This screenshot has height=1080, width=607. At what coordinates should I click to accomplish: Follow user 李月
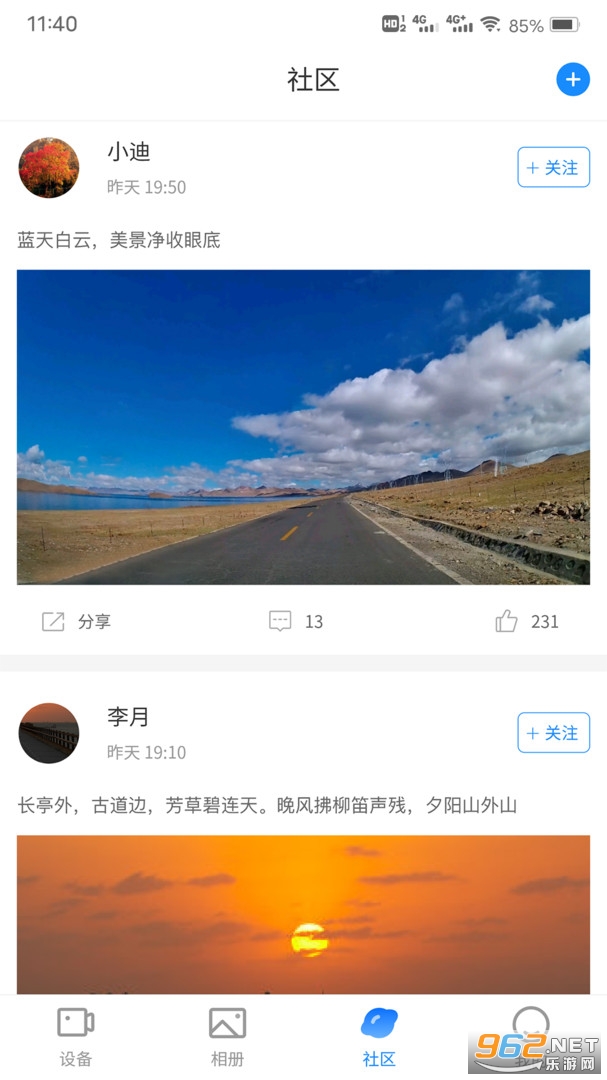[553, 733]
